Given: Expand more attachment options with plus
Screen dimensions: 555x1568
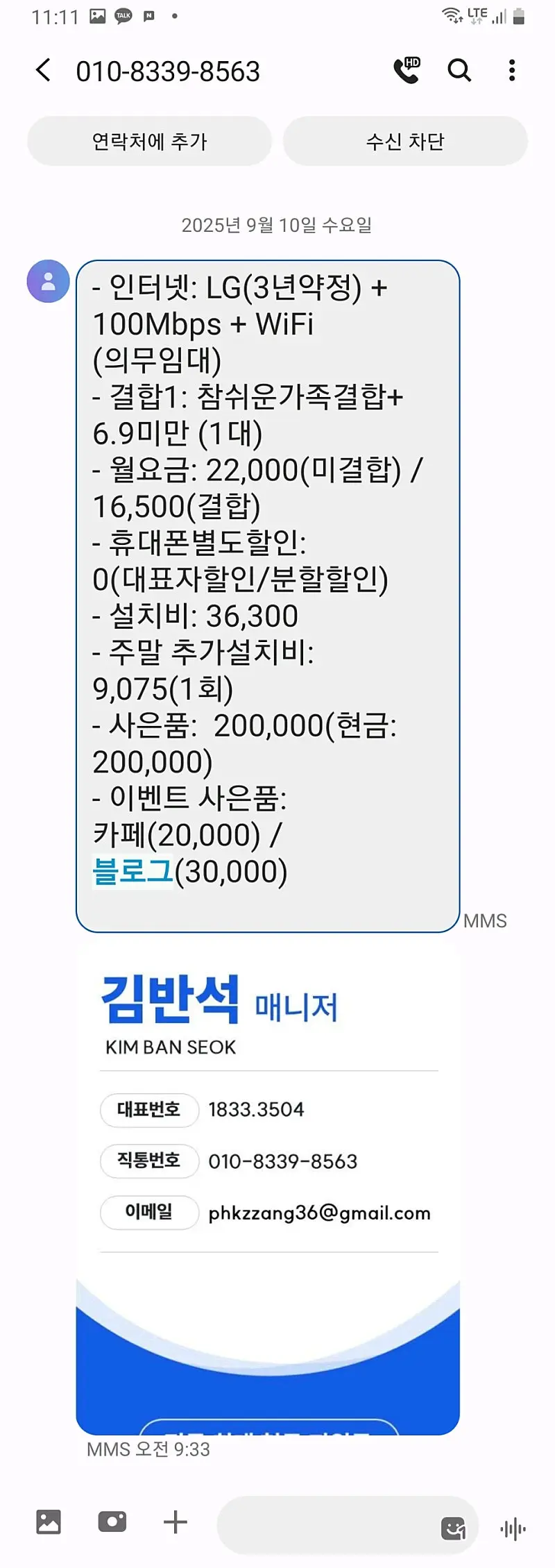Looking at the screenshot, I should 176,1522.
